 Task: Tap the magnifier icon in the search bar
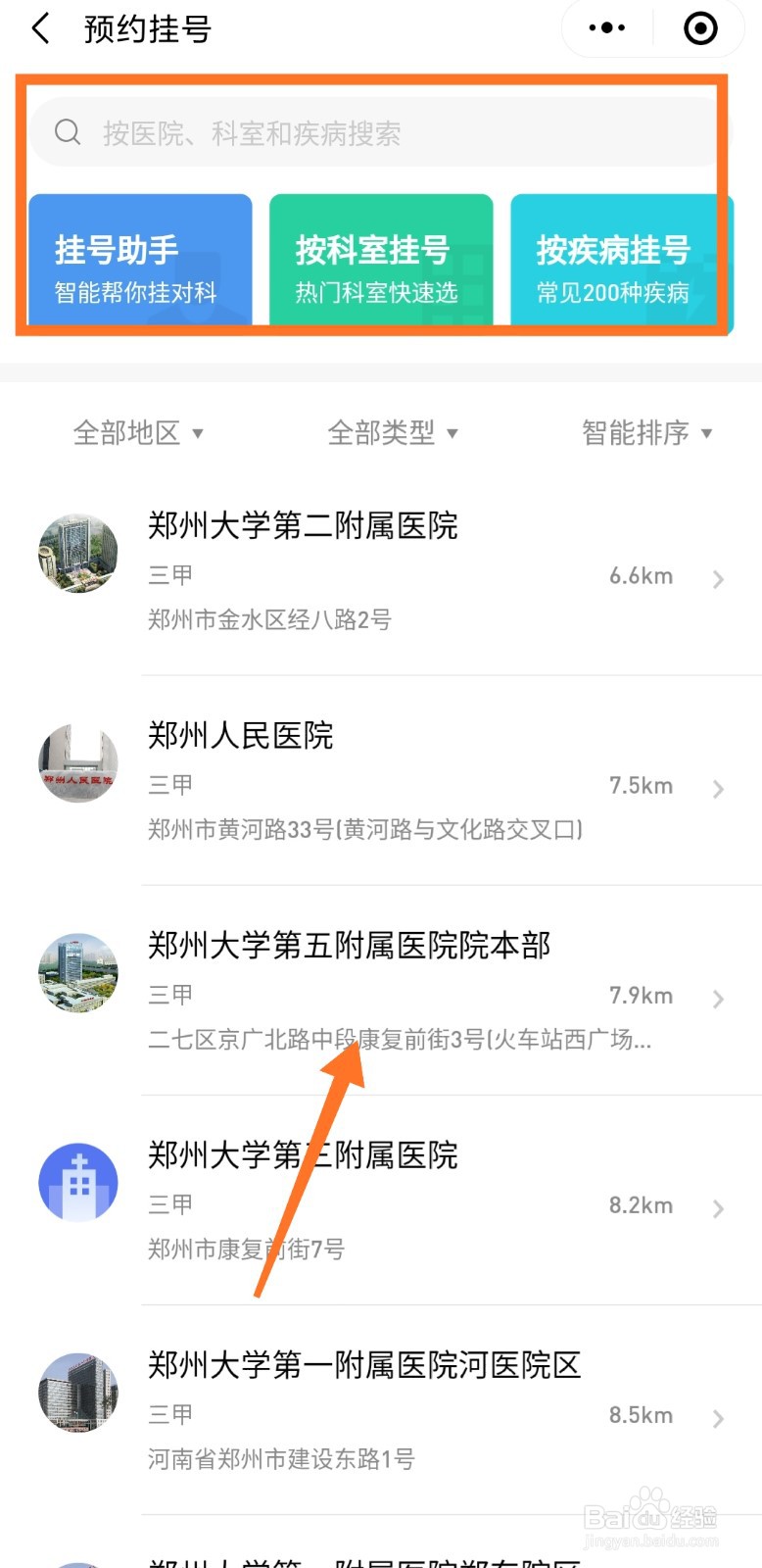click(66, 131)
